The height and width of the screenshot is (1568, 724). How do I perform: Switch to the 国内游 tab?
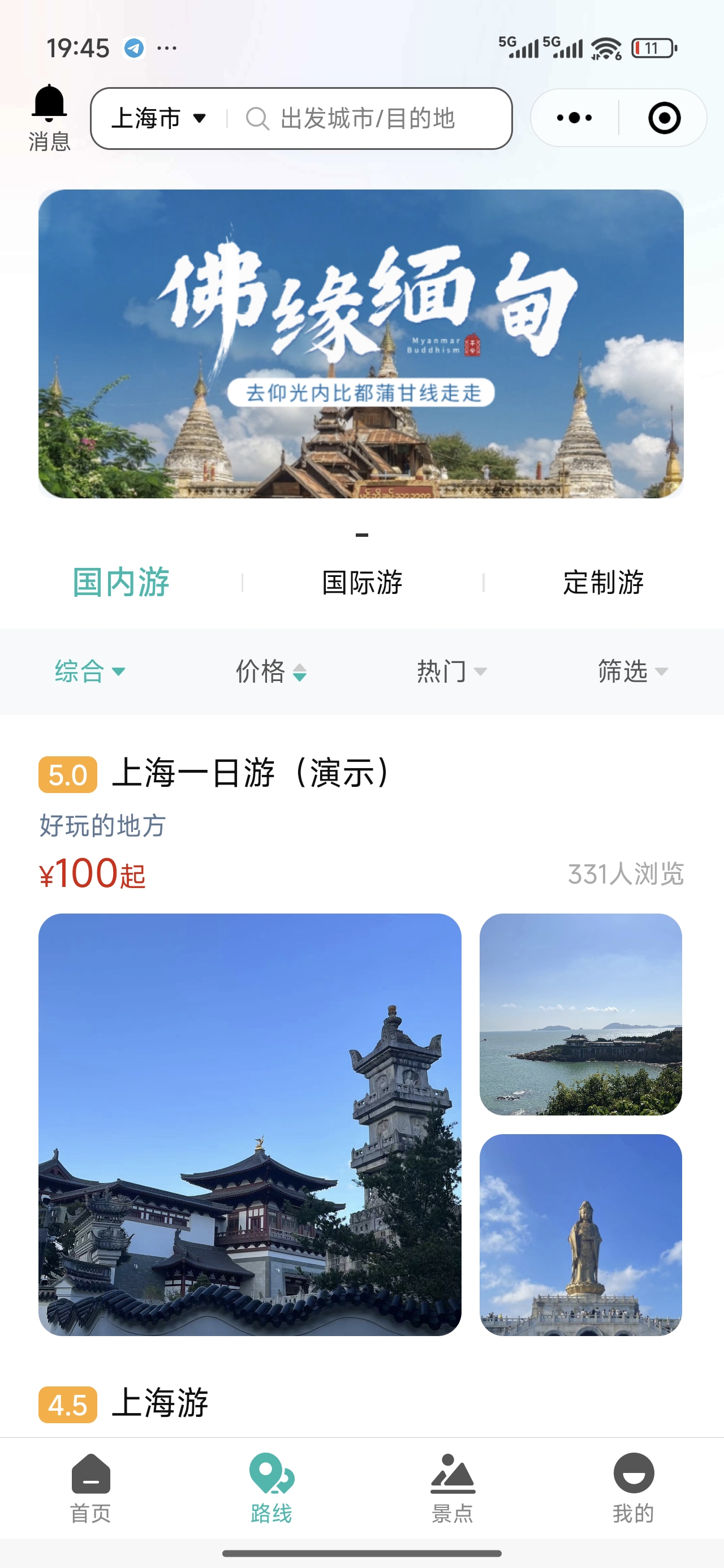click(120, 582)
